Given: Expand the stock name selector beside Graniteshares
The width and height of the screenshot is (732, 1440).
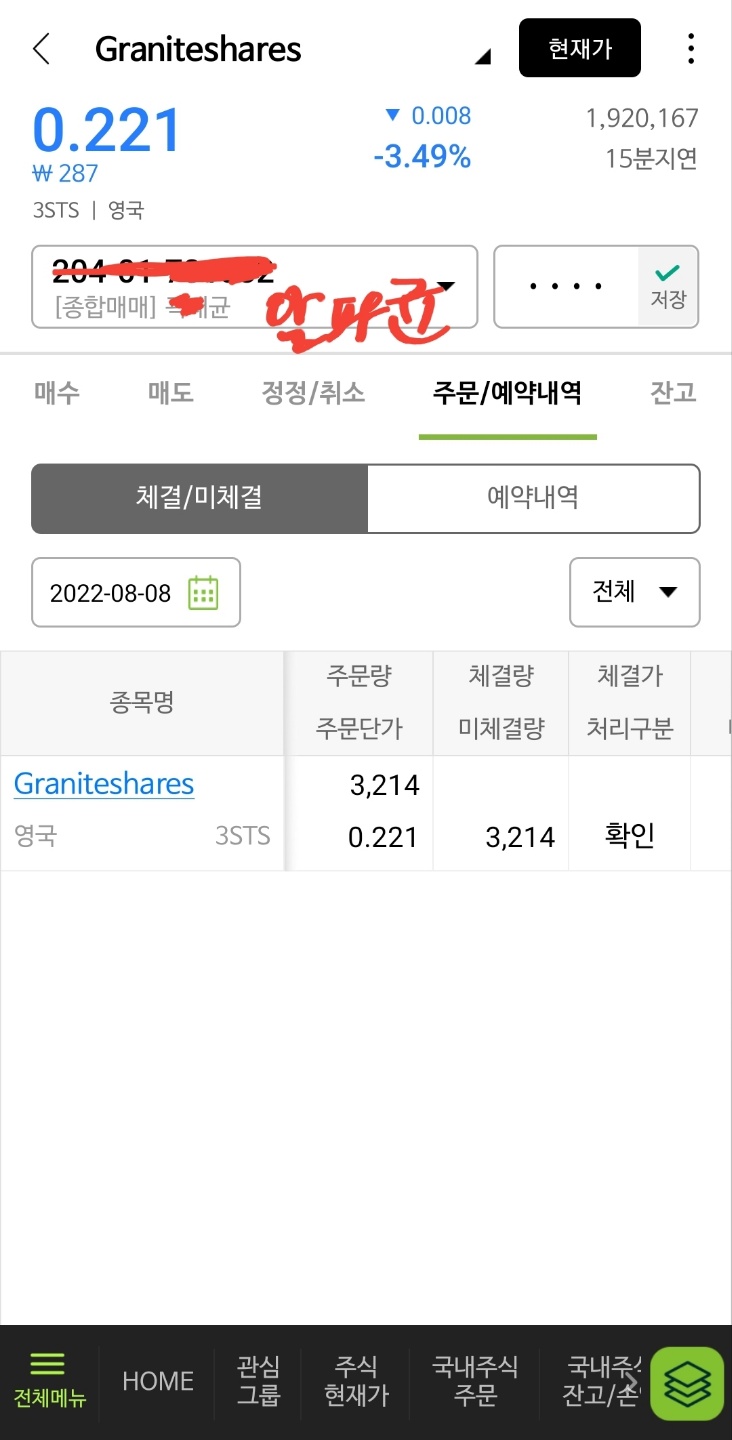Looking at the screenshot, I should 483,57.
